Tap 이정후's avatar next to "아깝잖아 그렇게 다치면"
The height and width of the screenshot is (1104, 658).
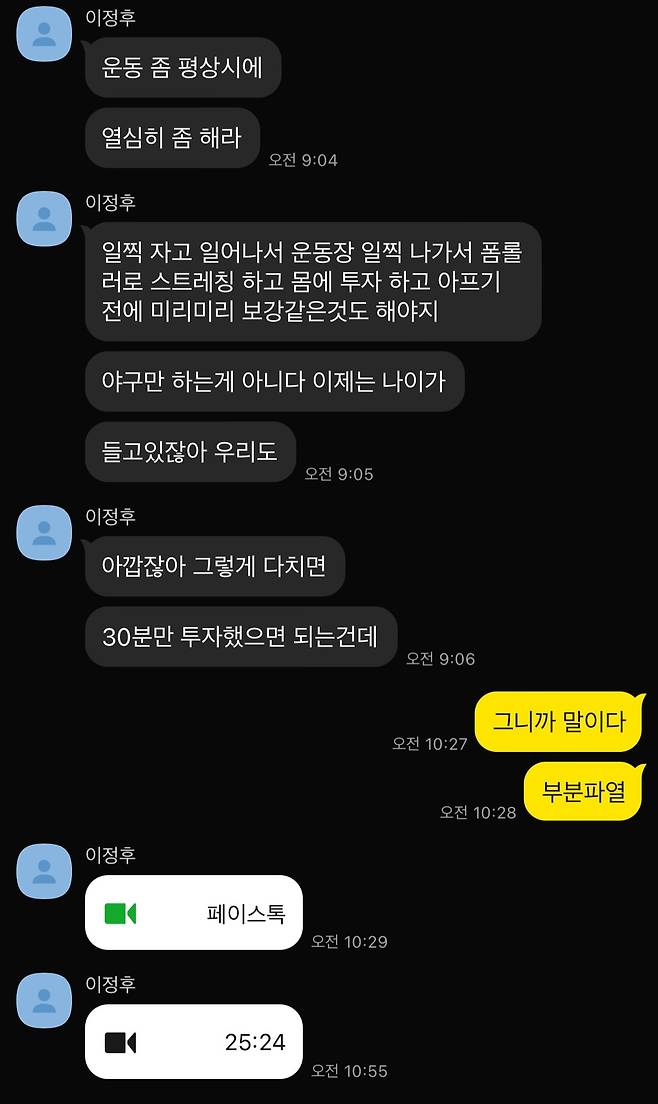click(x=45, y=532)
